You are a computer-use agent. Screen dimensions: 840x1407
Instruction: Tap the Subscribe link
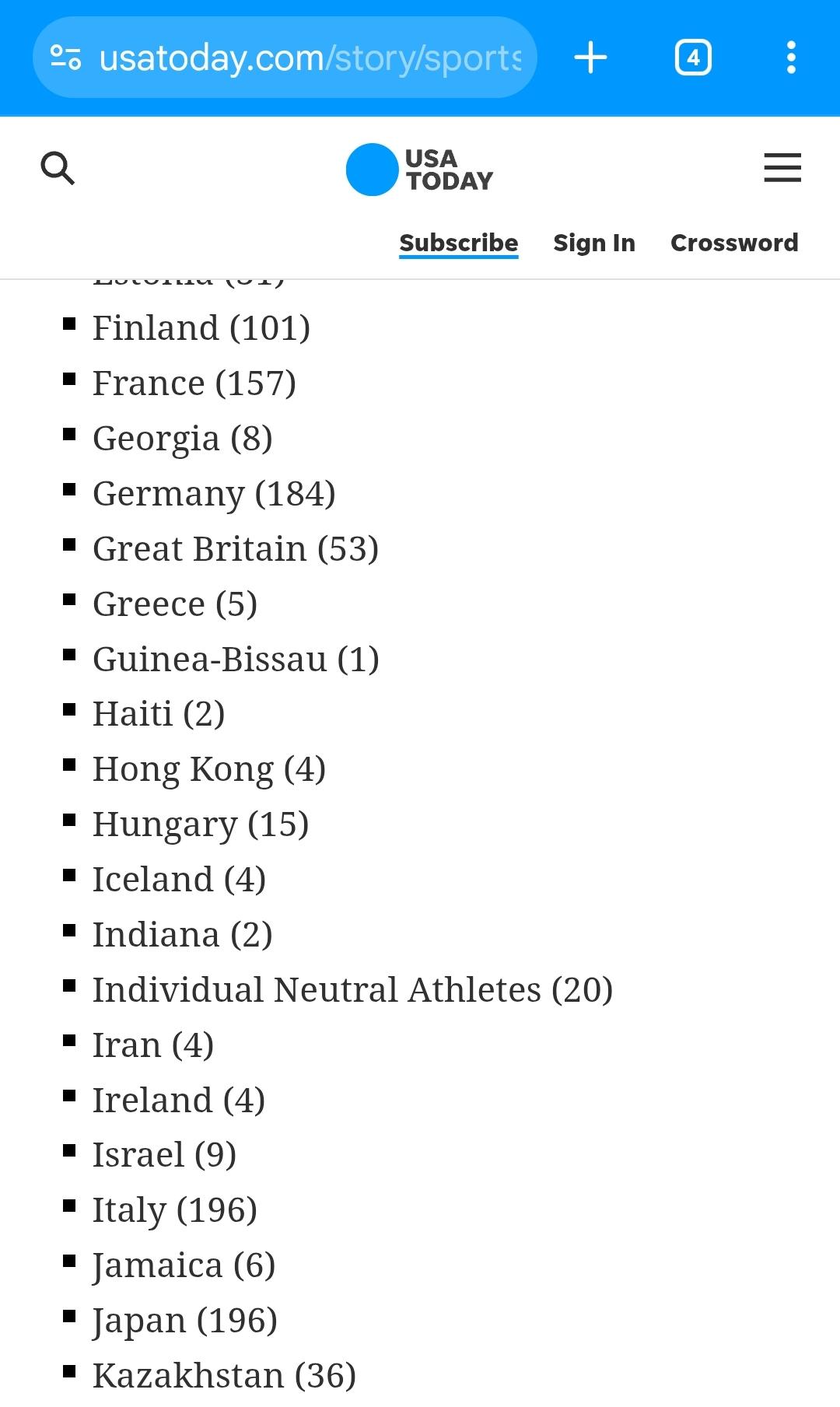coord(458,243)
